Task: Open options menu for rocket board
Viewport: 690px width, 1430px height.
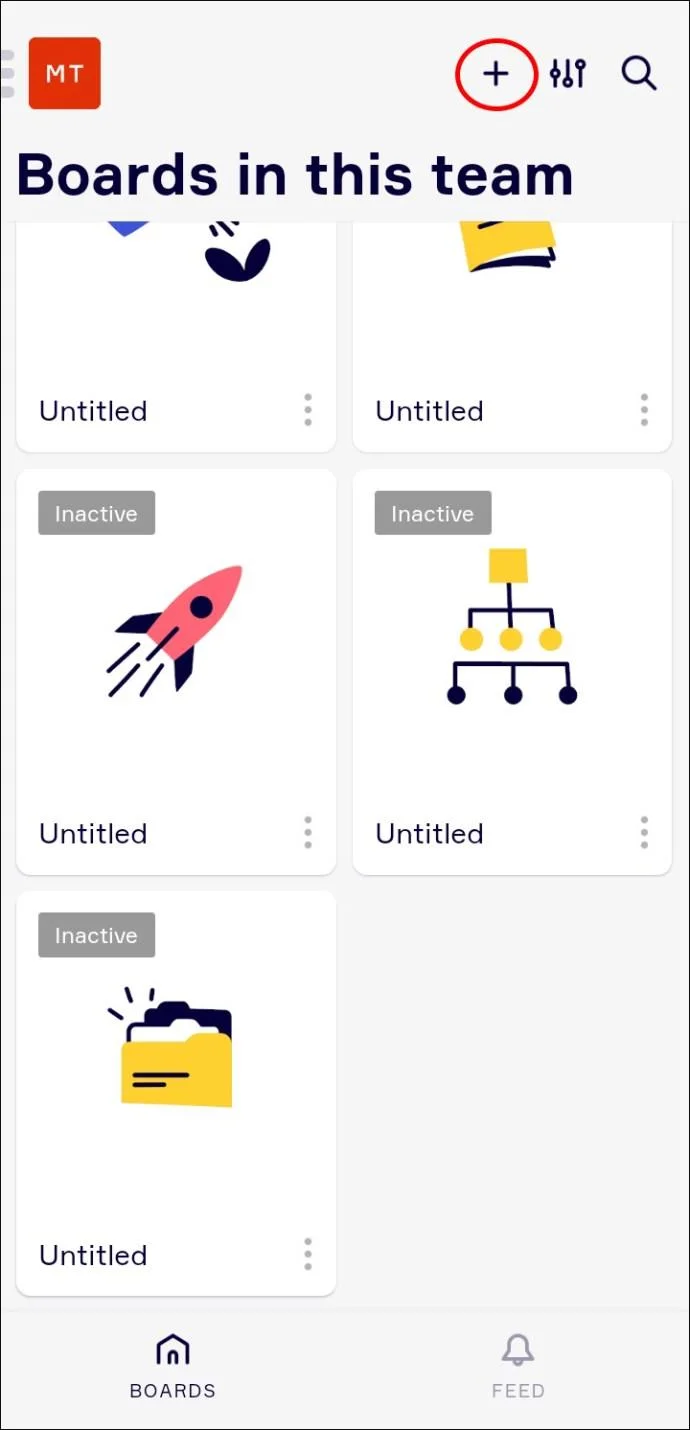Action: pyautogui.click(x=308, y=832)
